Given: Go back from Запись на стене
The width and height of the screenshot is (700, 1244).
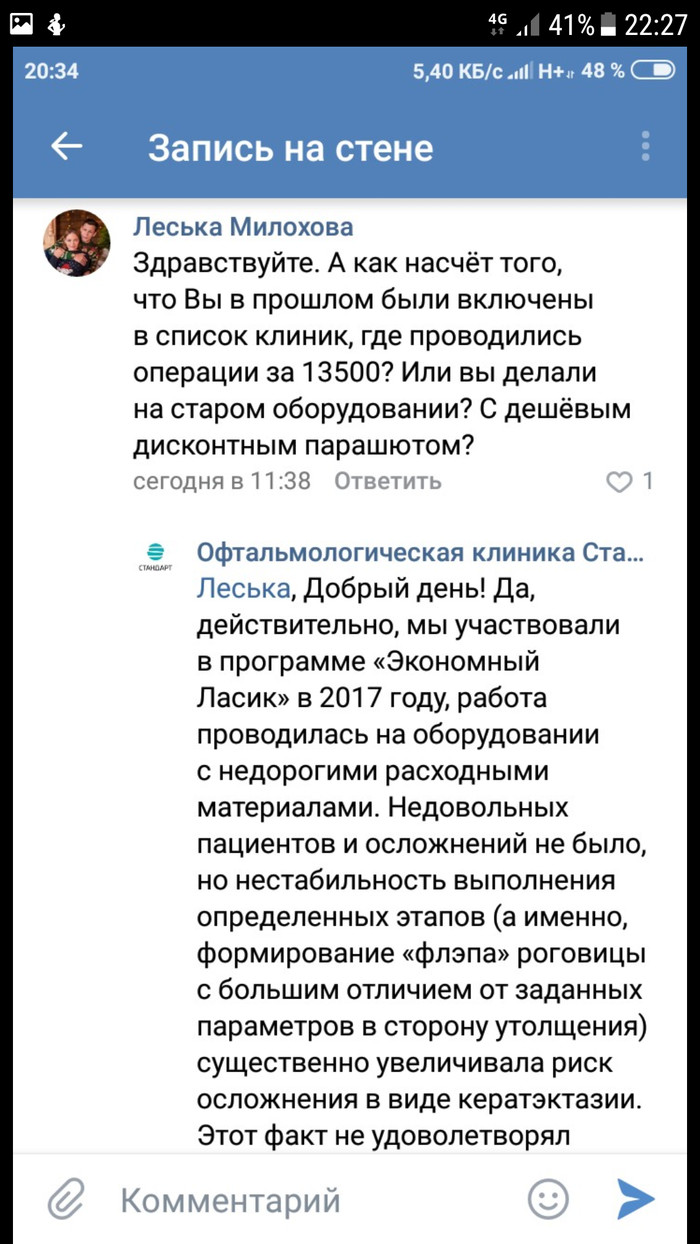Looking at the screenshot, I should [x=67, y=147].
